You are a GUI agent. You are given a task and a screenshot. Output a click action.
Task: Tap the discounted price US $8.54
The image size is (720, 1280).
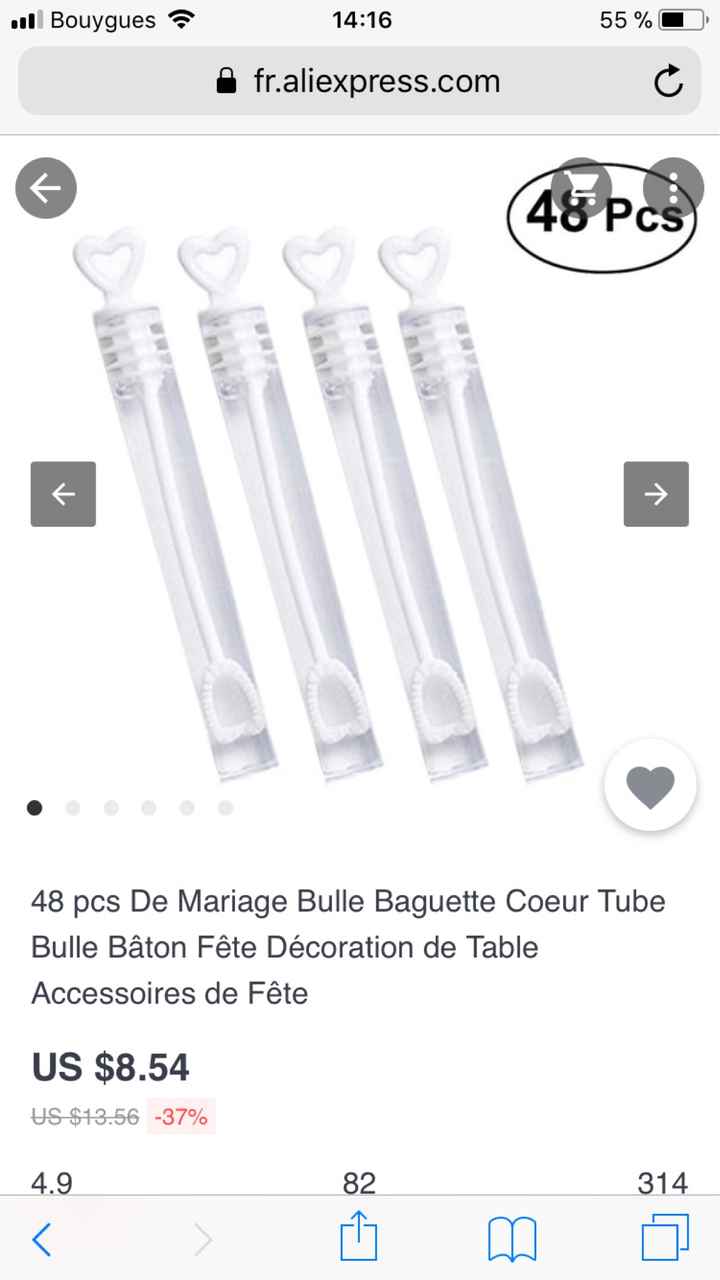coord(110,1066)
